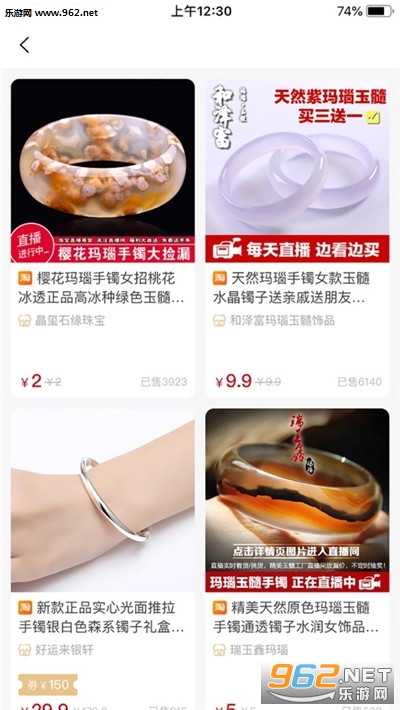Open the 樱花玛瑙手镯 product card
The image size is (400, 710).
pos(103,238)
